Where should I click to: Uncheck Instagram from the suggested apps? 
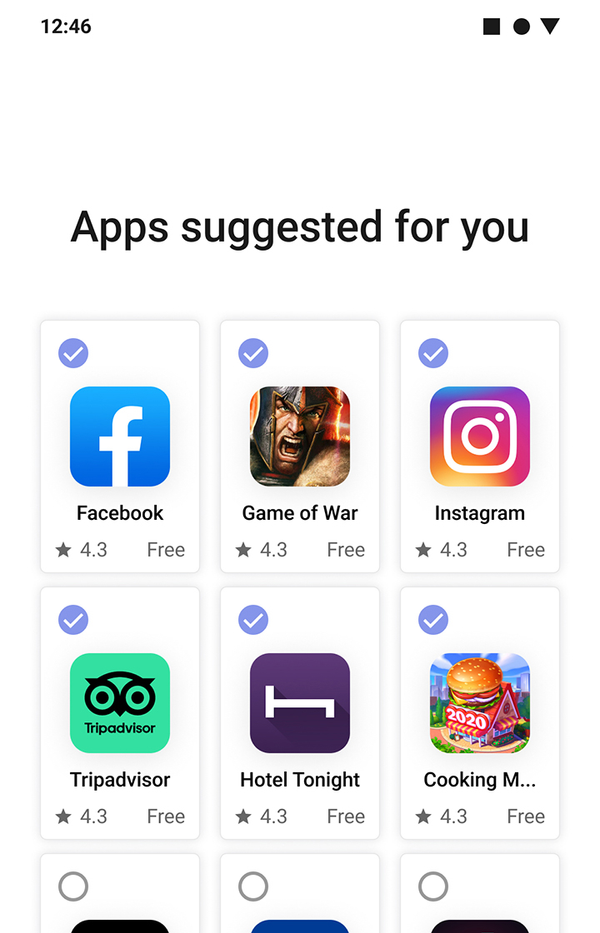pos(433,353)
